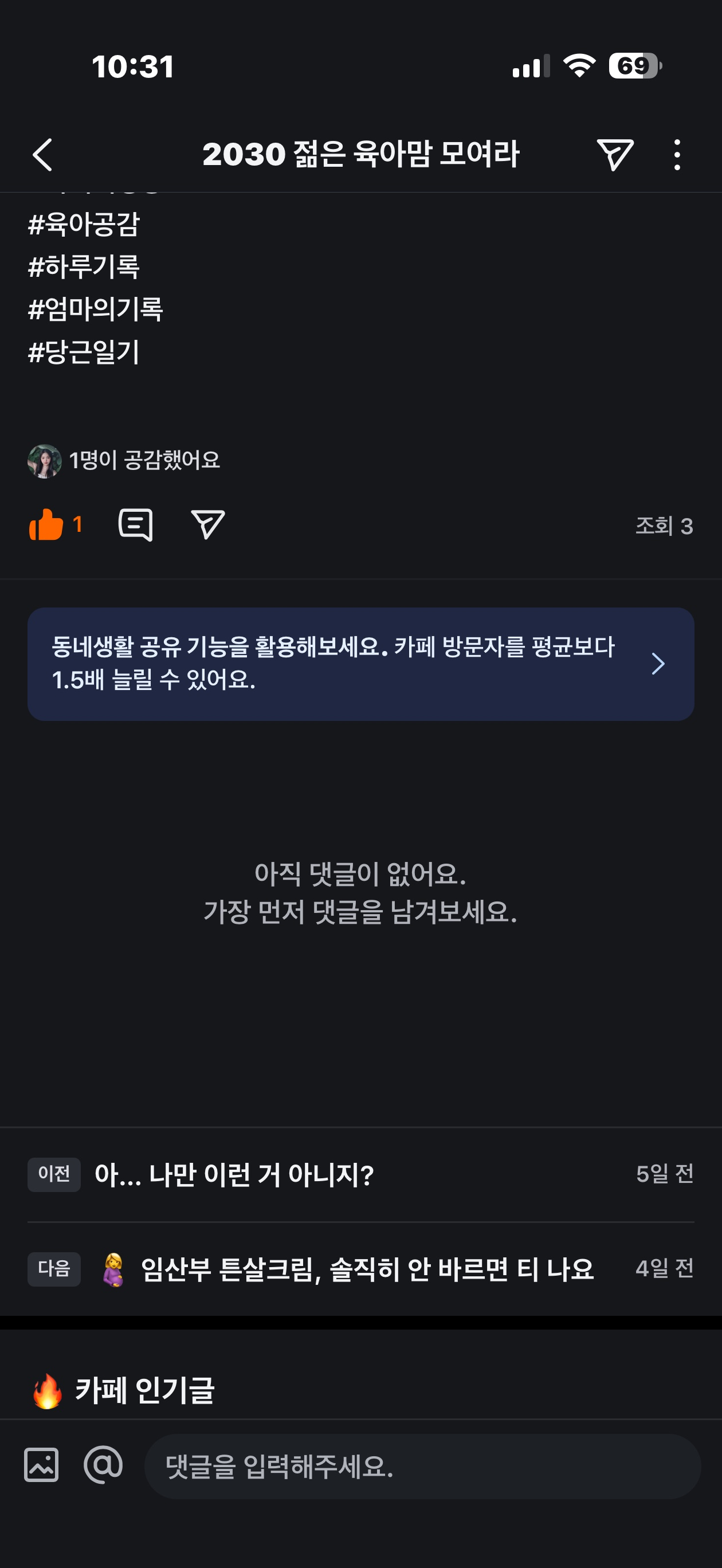
Task: Mention someone with the @ icon
Action: [x=103, y=1465]
